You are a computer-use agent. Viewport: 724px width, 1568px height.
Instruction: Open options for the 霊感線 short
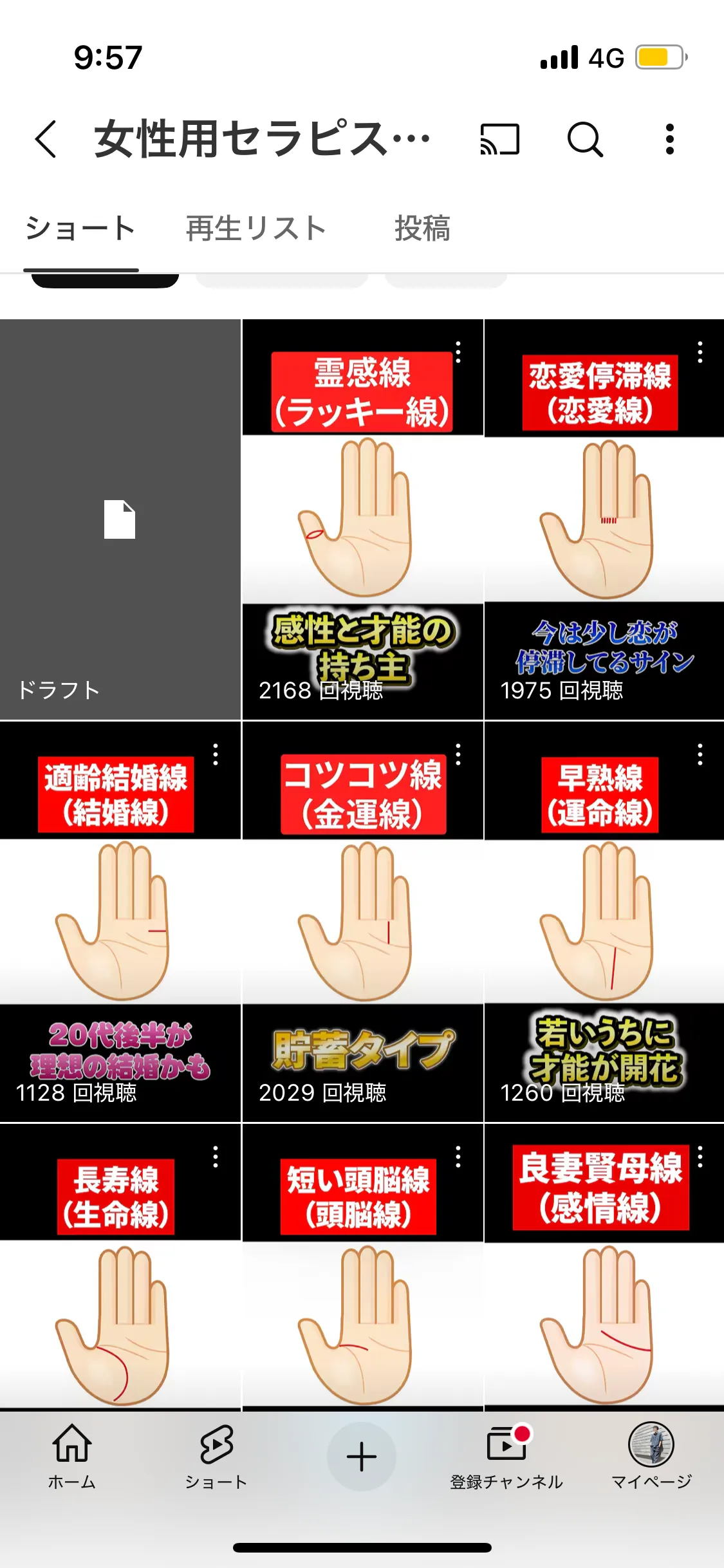pyautogui.click(x=458, y=352)
